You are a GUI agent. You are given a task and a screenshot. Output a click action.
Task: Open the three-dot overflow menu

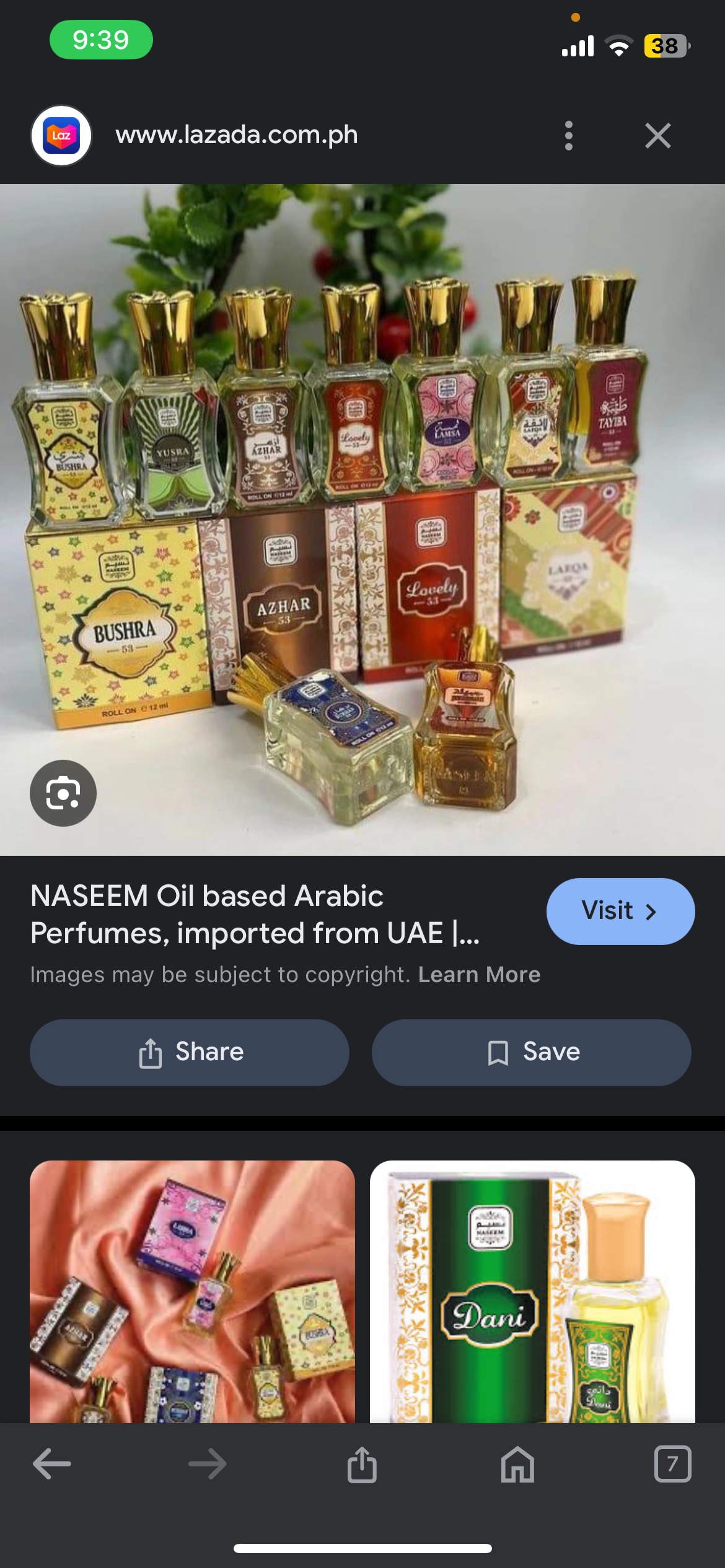pyautogui.click(x=568, y=136)
